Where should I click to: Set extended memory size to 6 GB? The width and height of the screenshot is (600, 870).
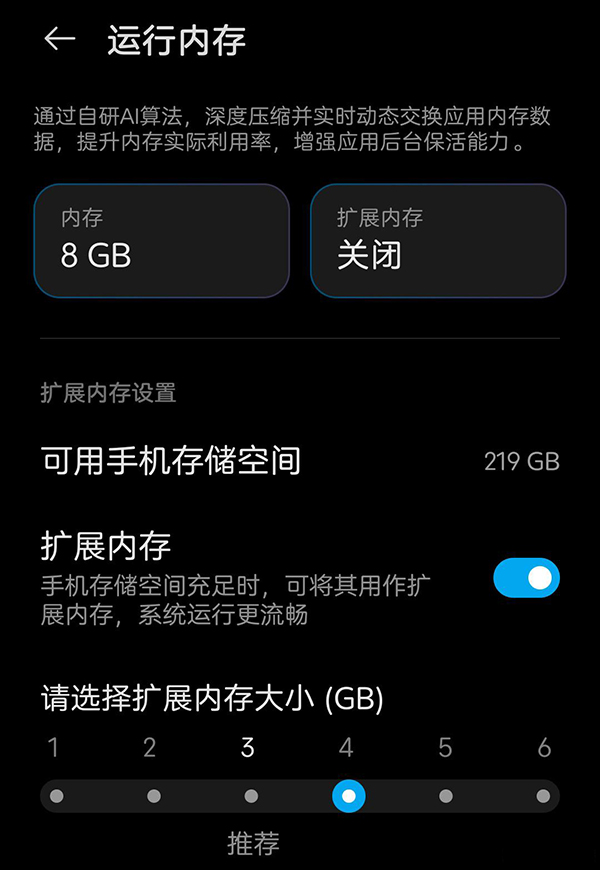click(543, 796)
